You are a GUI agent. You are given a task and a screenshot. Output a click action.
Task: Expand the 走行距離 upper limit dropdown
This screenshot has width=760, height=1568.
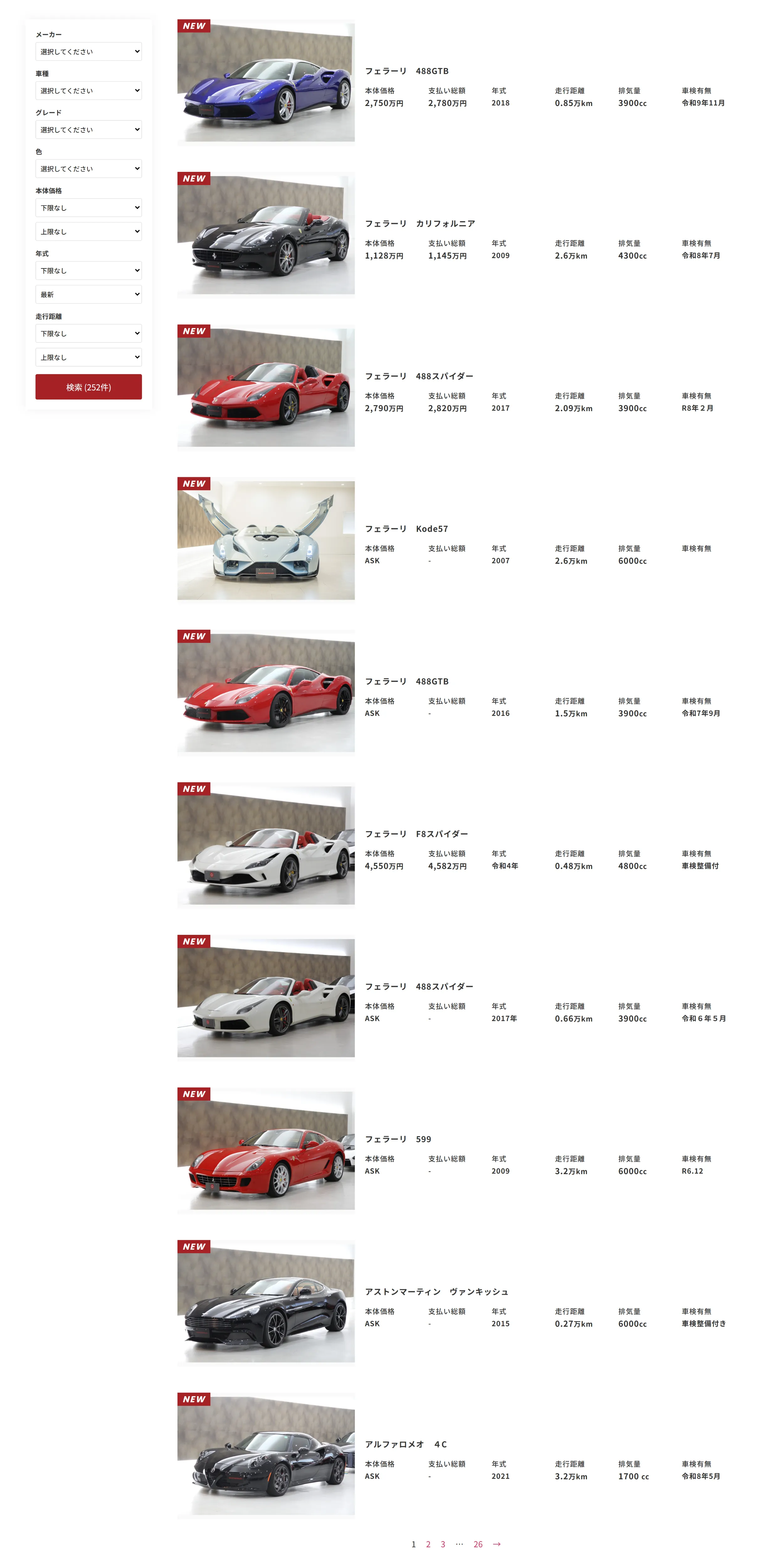pyautogui.click(x=88, y=357)
